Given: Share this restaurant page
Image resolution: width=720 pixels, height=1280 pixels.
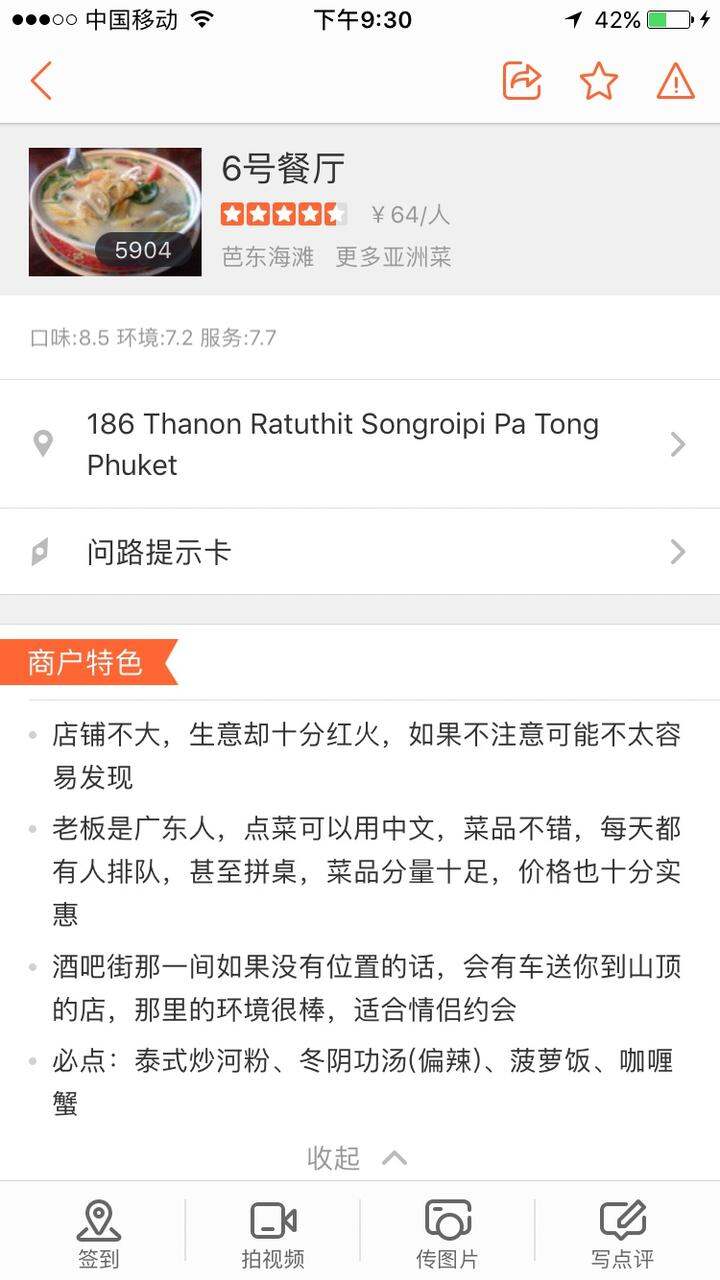Looking at the screenshot, I should [x=522, y=81].
